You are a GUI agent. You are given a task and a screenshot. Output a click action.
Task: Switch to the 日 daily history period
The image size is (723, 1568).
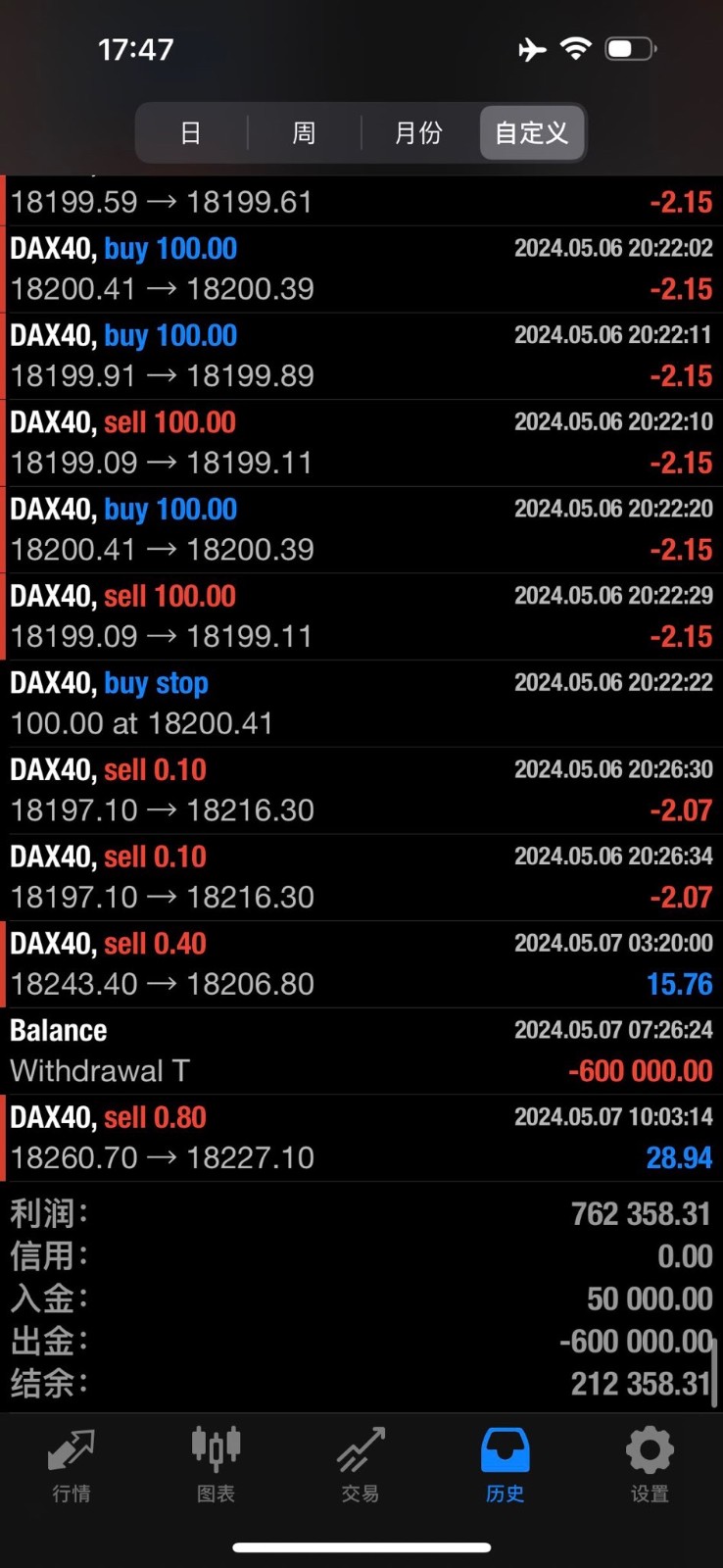(190, 132)
